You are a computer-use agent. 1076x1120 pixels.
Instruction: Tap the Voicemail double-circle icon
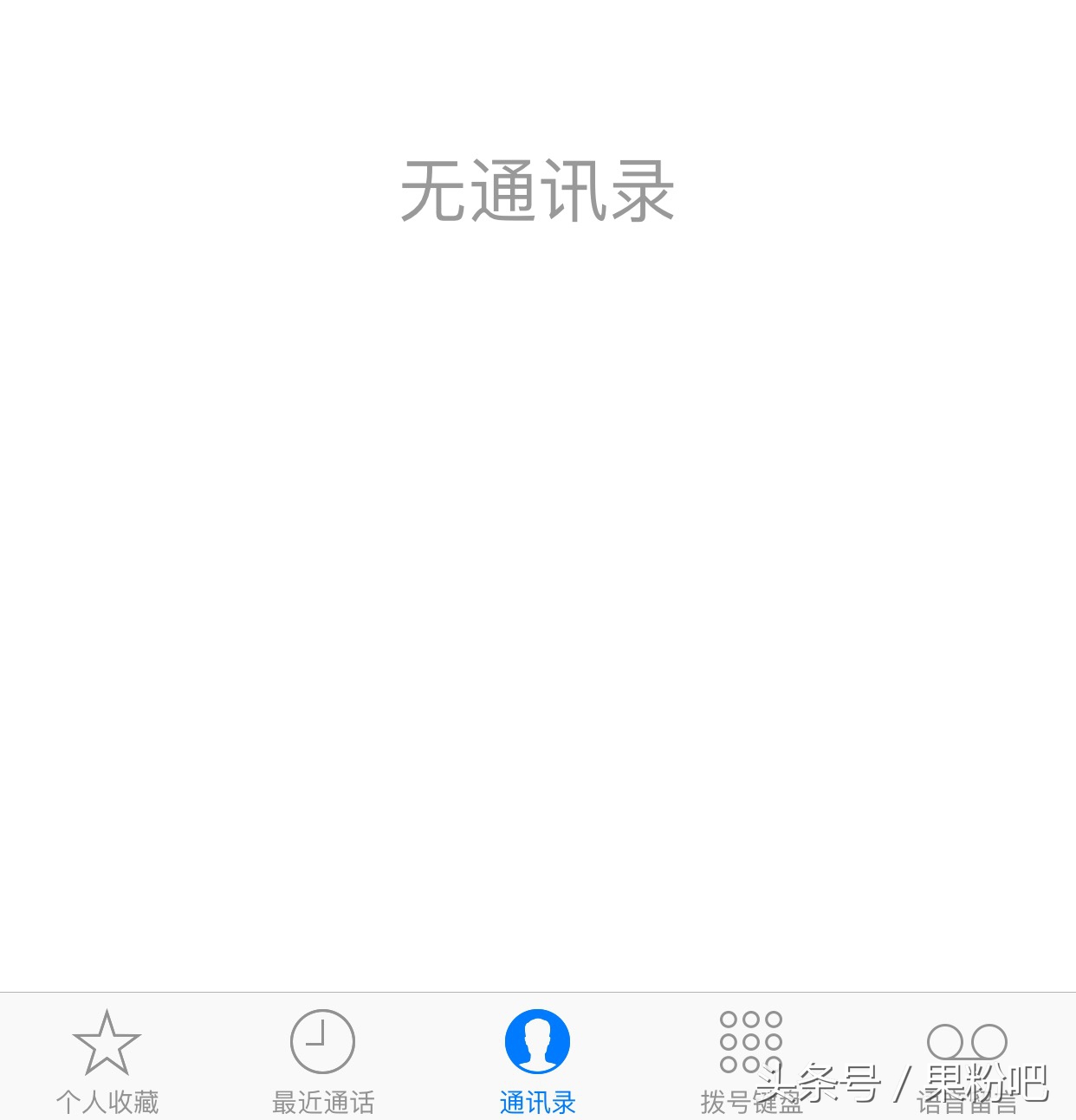968,1044
